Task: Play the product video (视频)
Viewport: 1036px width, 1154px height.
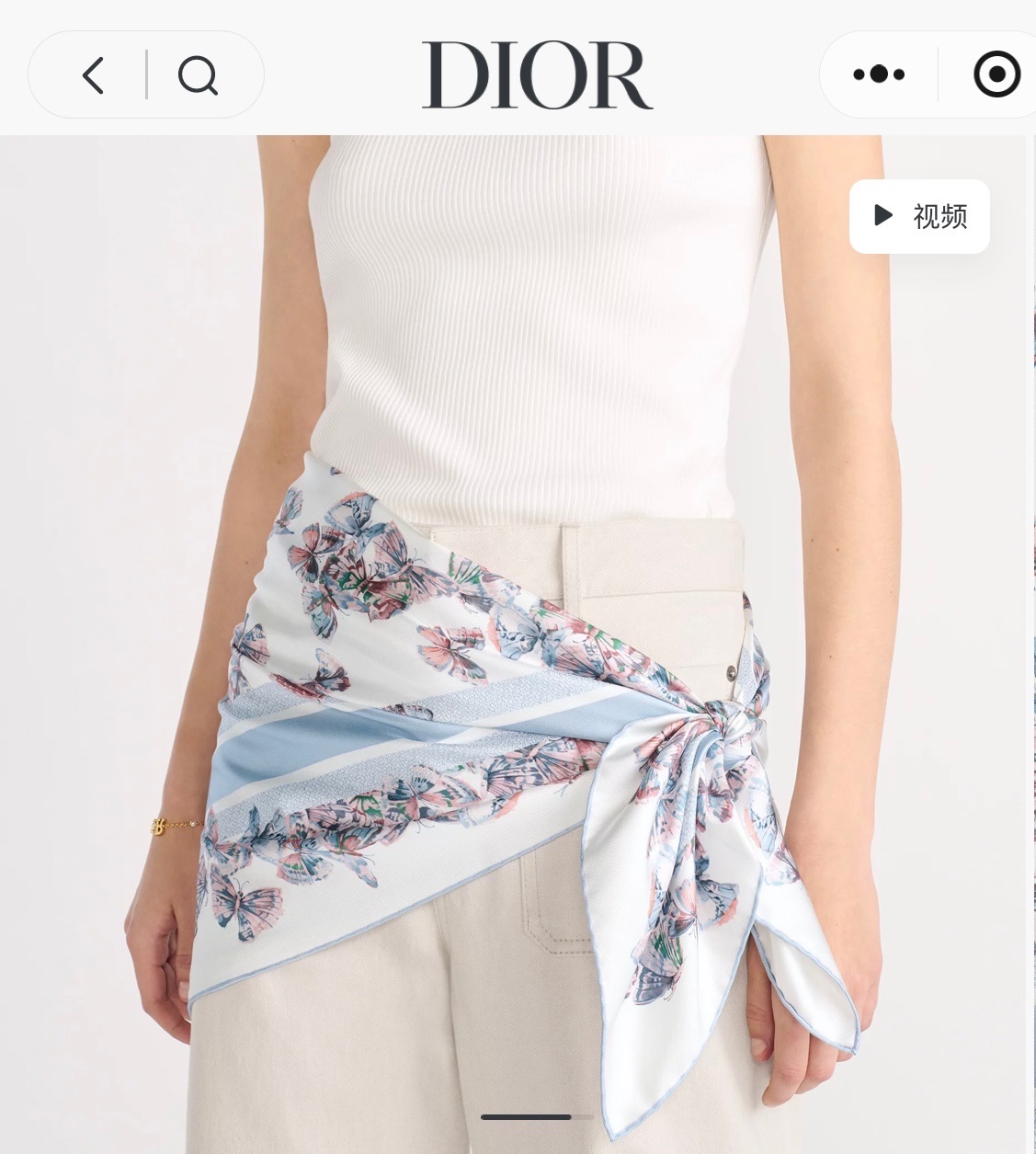Action: point(919,216)
